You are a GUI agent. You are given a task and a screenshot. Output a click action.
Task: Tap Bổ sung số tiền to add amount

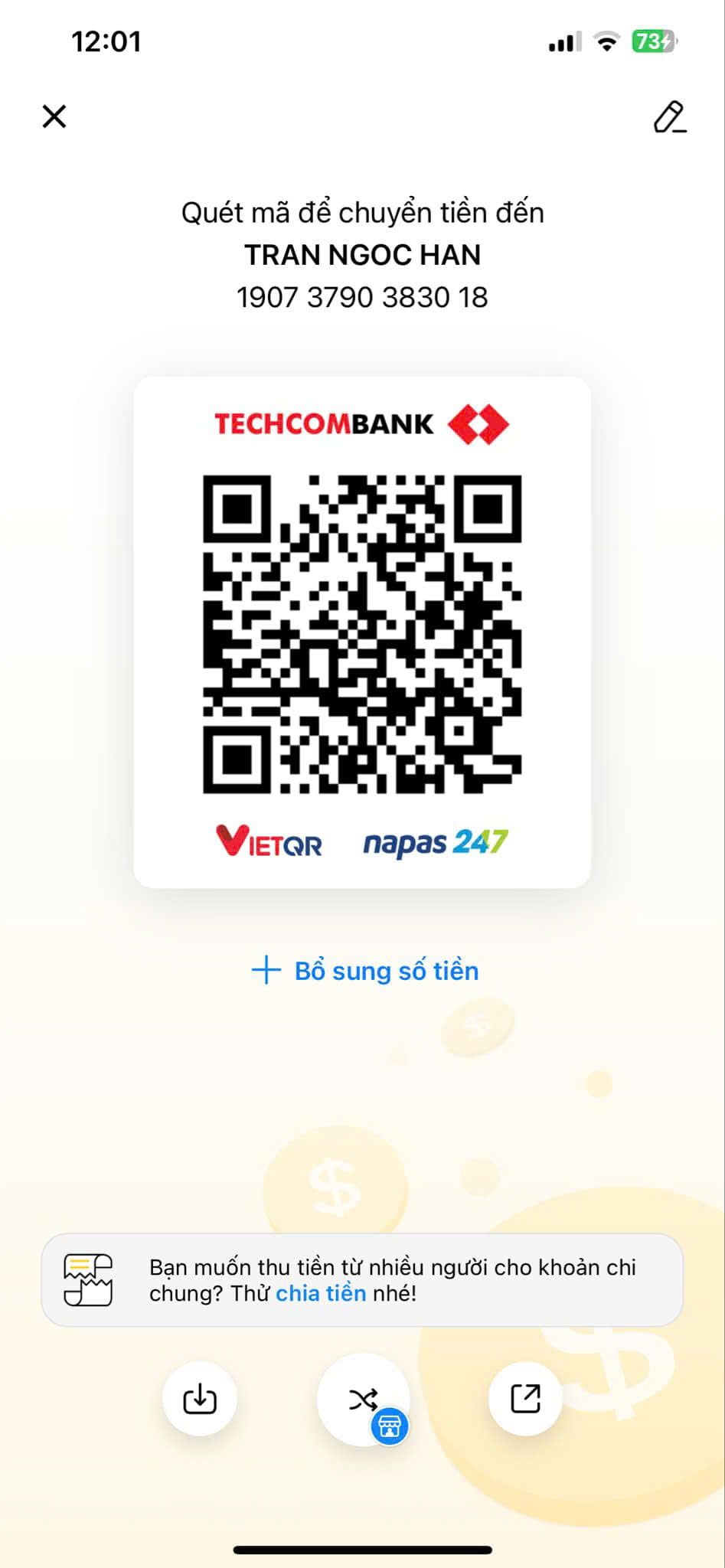point(365,971)
